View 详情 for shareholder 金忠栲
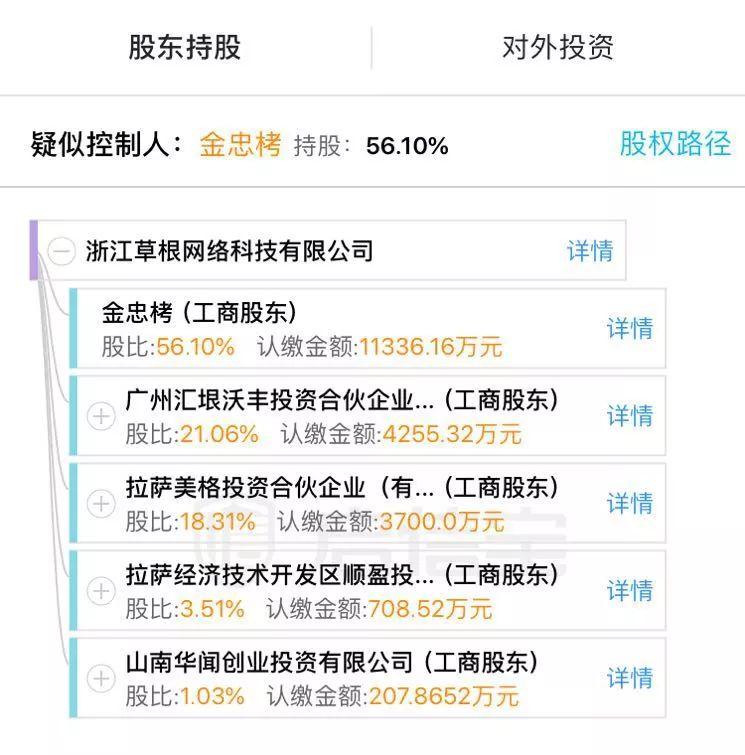The image size is (745, 755). coord(629,329)
